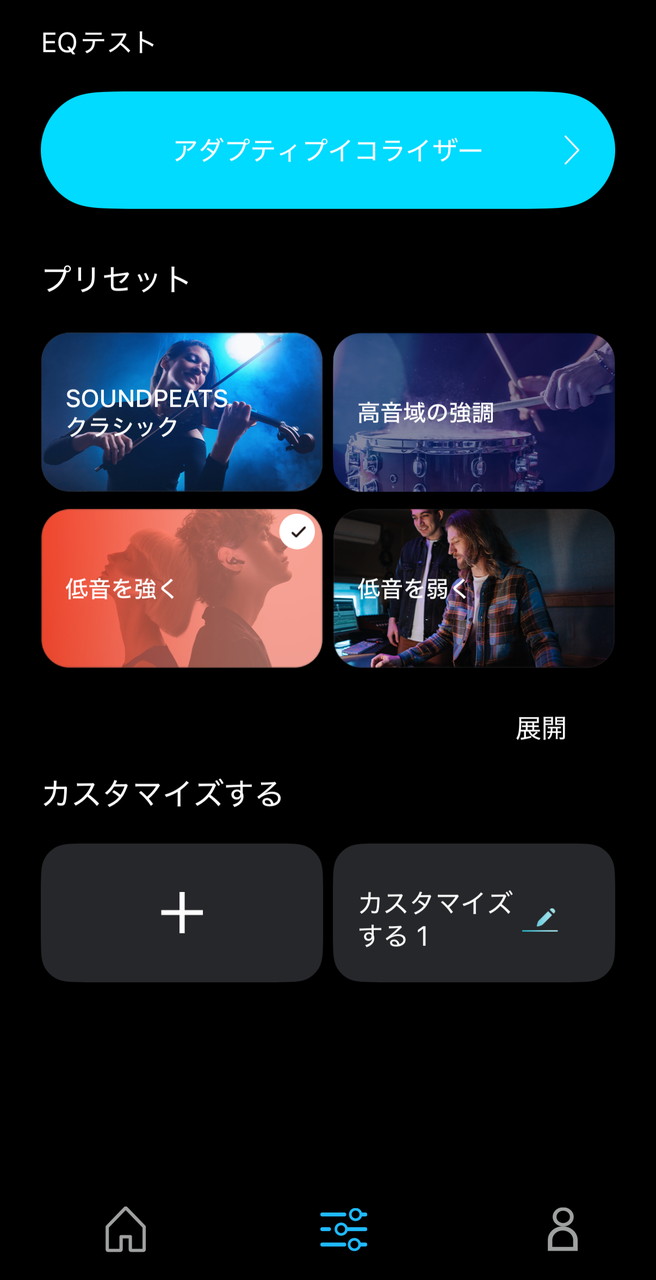Choose the 高音域の強調 preset
The width and height of the screenshot is (656, 1280).
click(473, 412)
